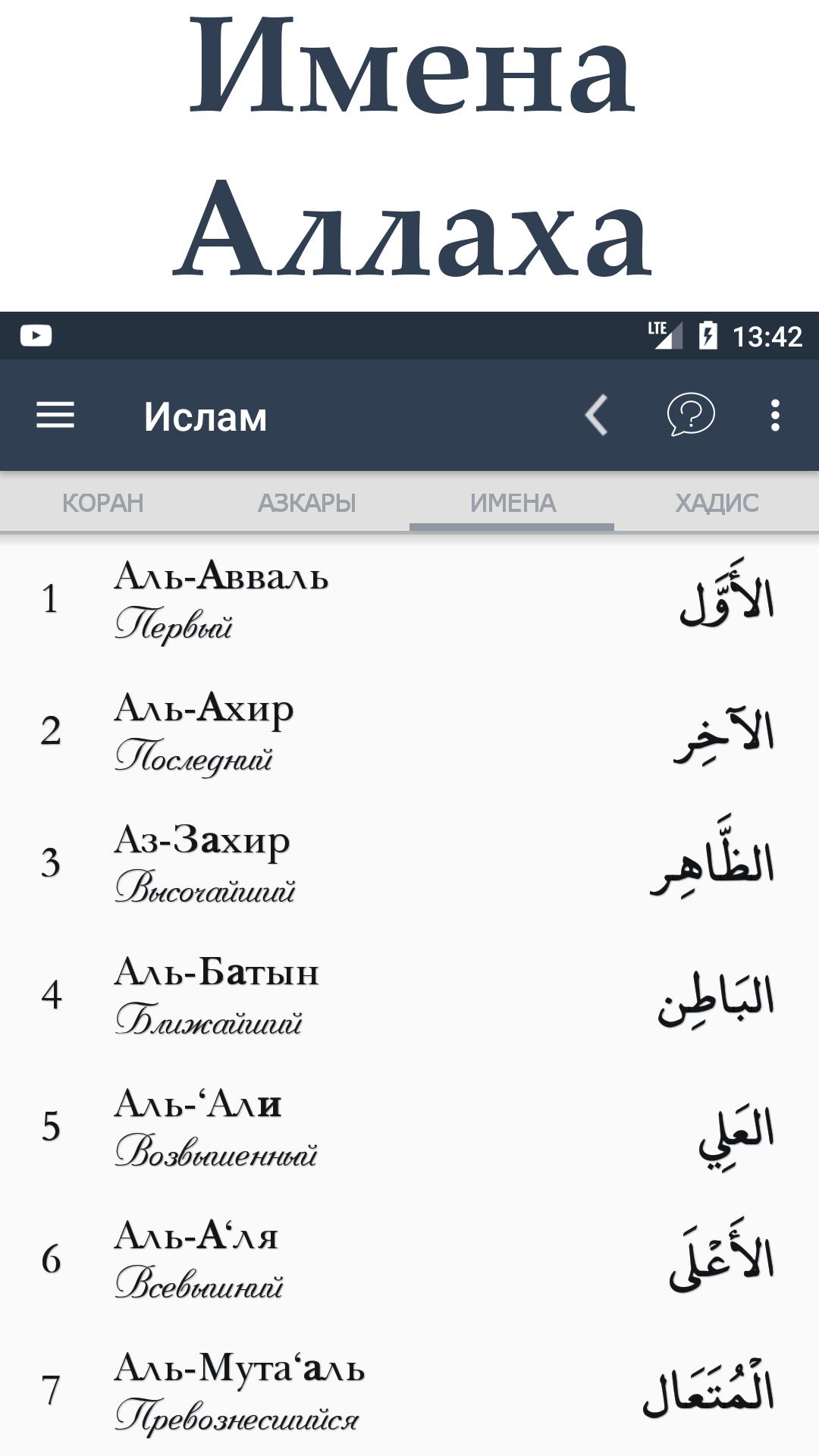
Task: Open the name Аль-Авваль
Action: click(409, 599)
